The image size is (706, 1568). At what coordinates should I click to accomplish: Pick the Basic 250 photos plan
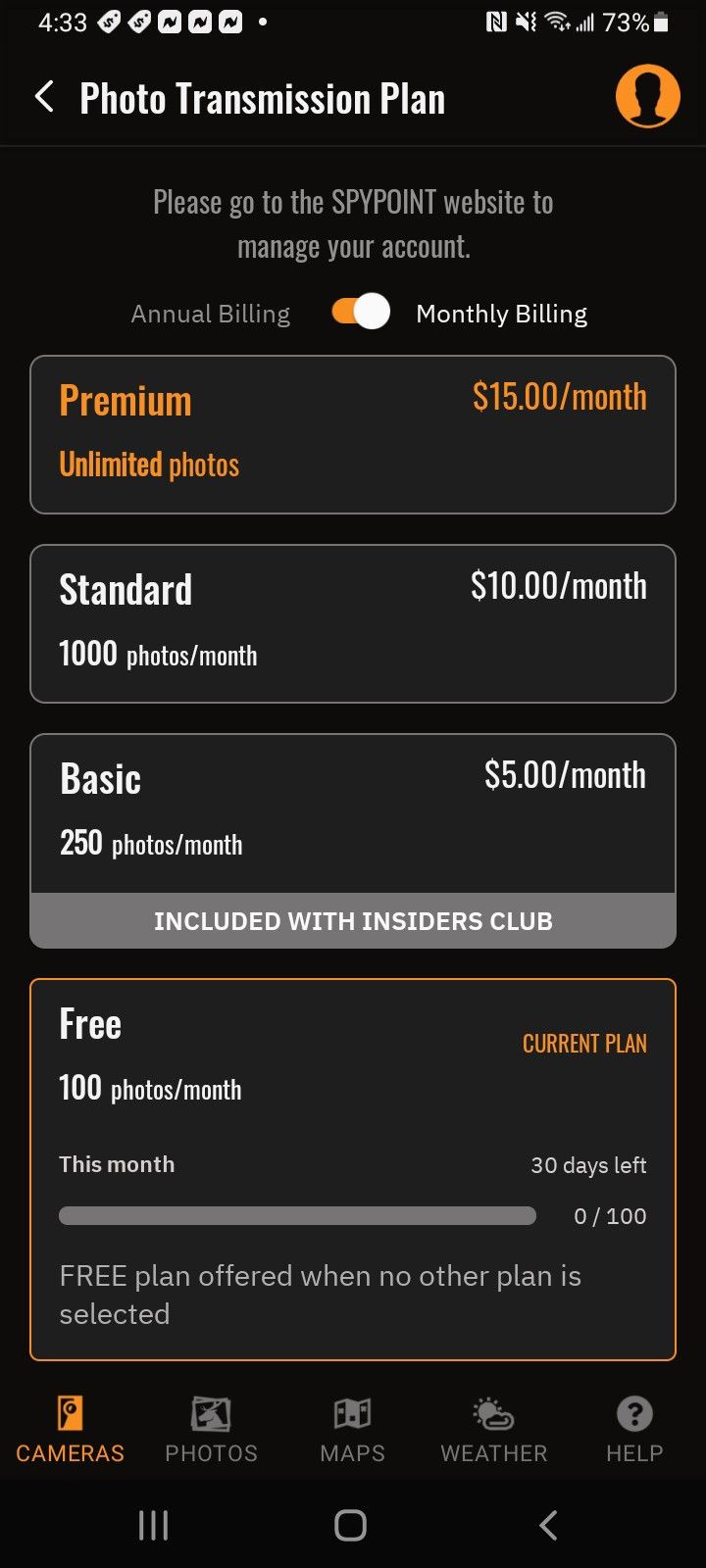pos(353,813)
